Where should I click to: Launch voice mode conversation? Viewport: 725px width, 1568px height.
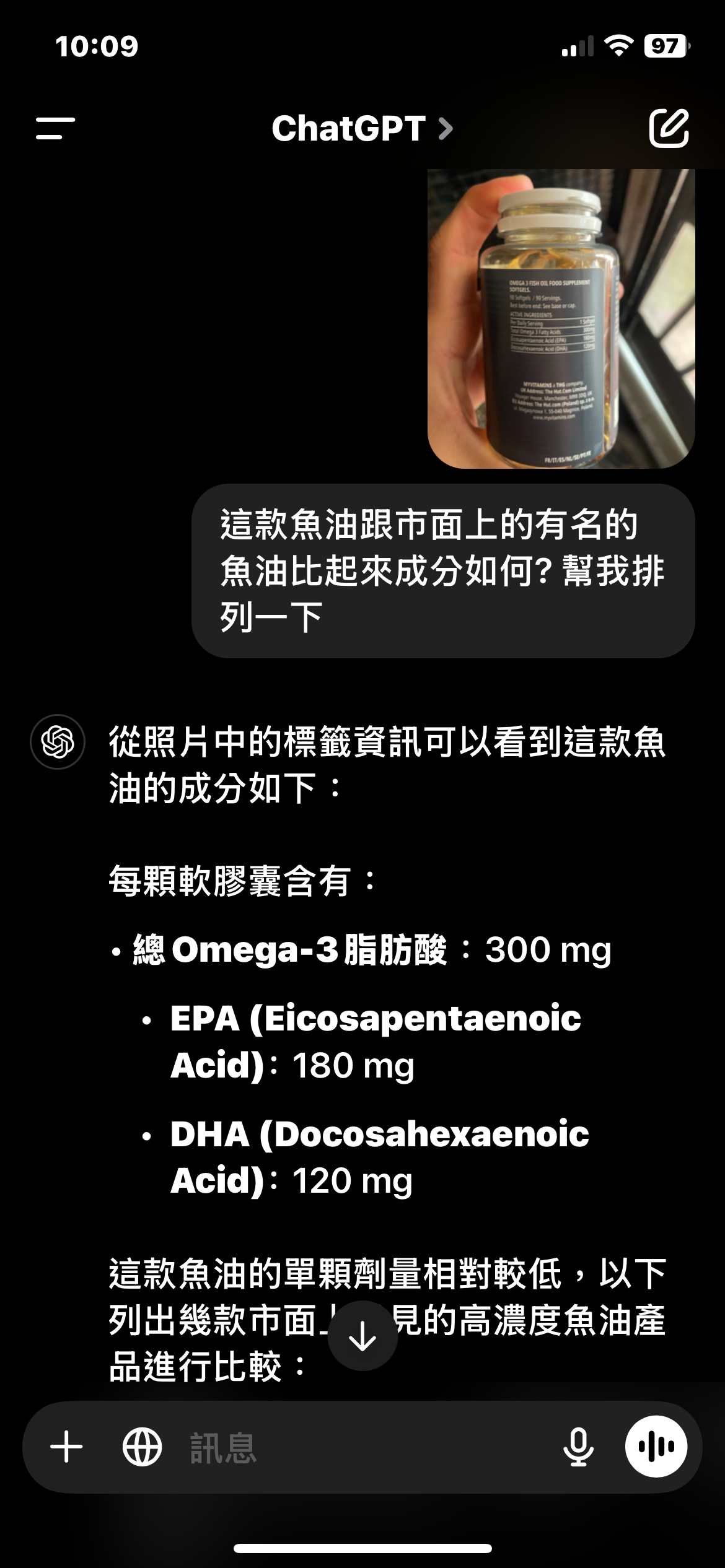click(x=656, y=1447)
